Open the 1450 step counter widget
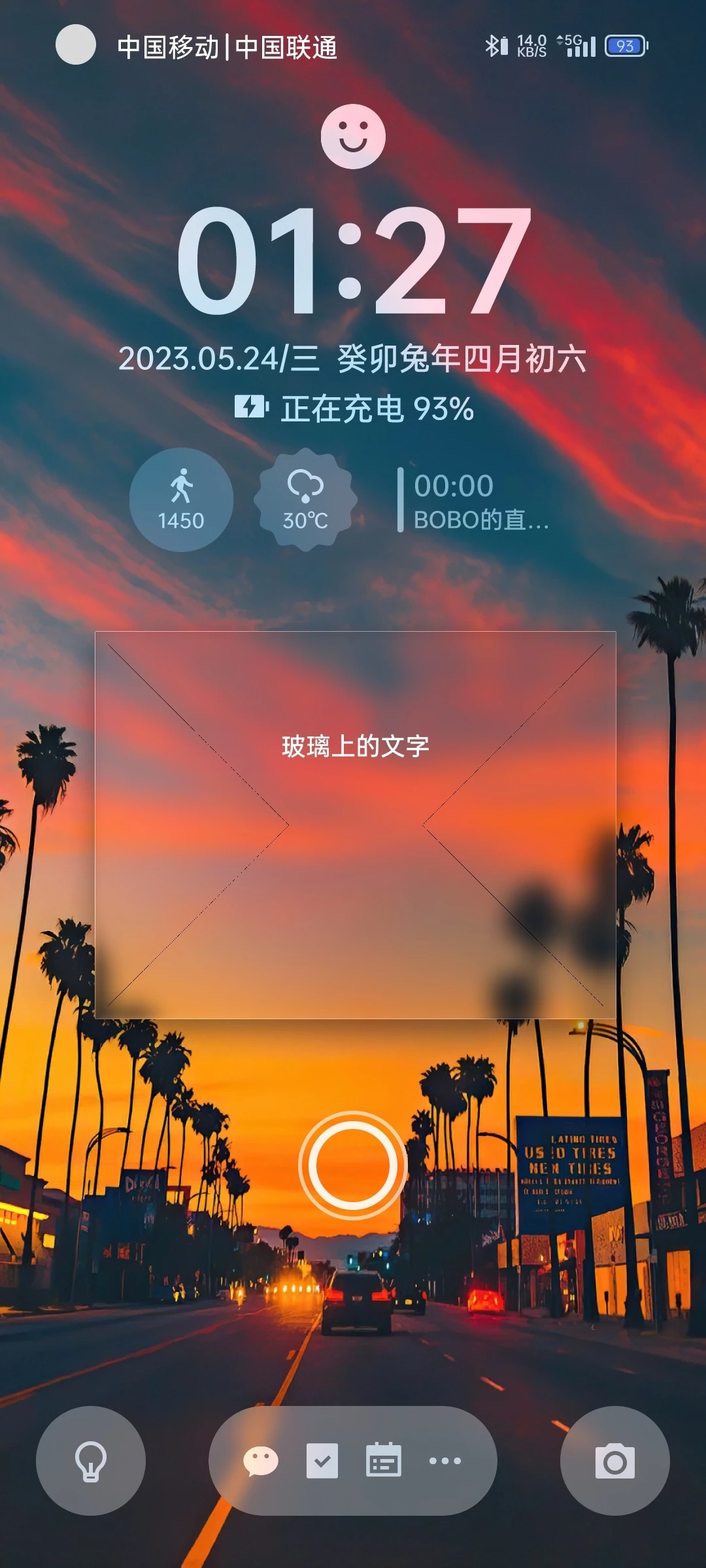The height and width of the screenshot is (1568, 706). coord(181,500)
